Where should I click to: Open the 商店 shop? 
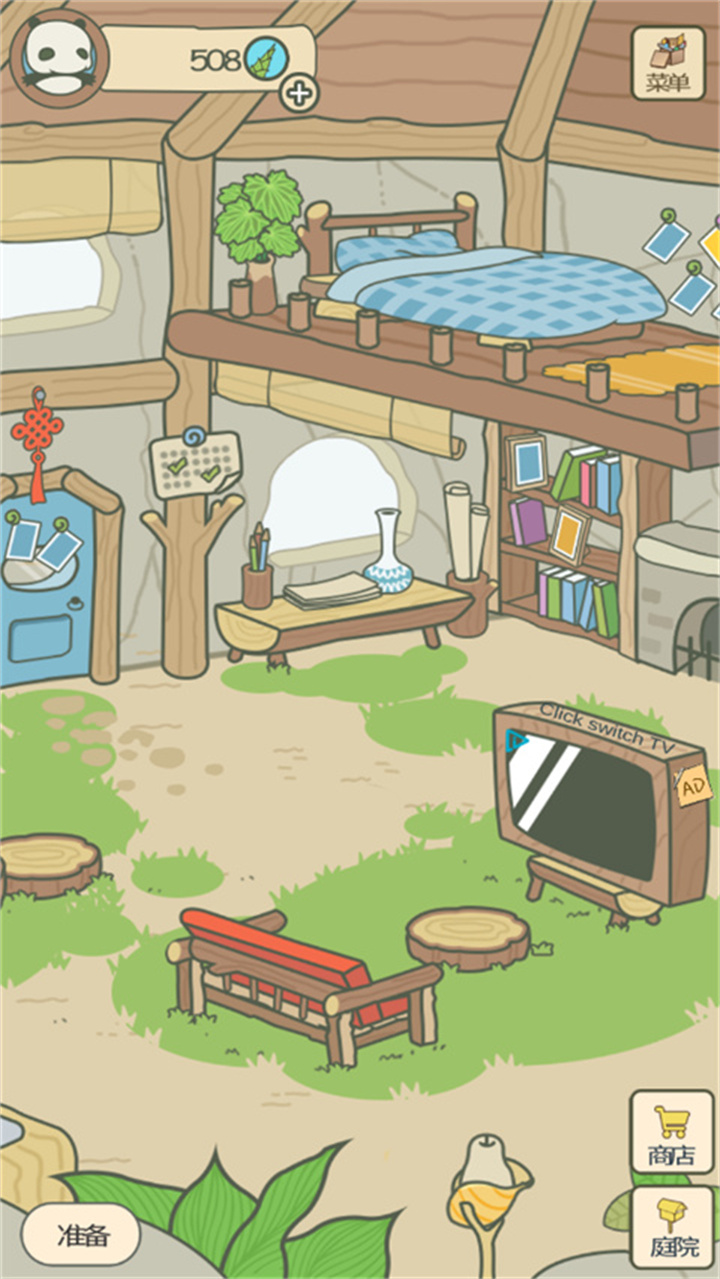coord(671,1132)
